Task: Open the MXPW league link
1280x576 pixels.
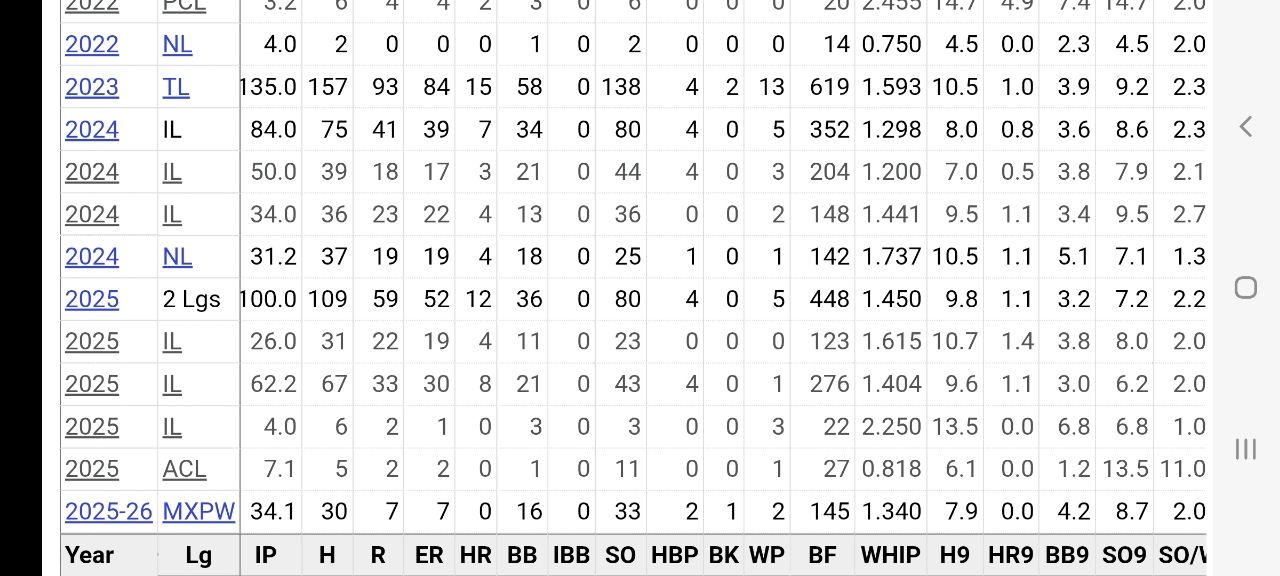Action: pyautogui.click(x=198, y=511)
